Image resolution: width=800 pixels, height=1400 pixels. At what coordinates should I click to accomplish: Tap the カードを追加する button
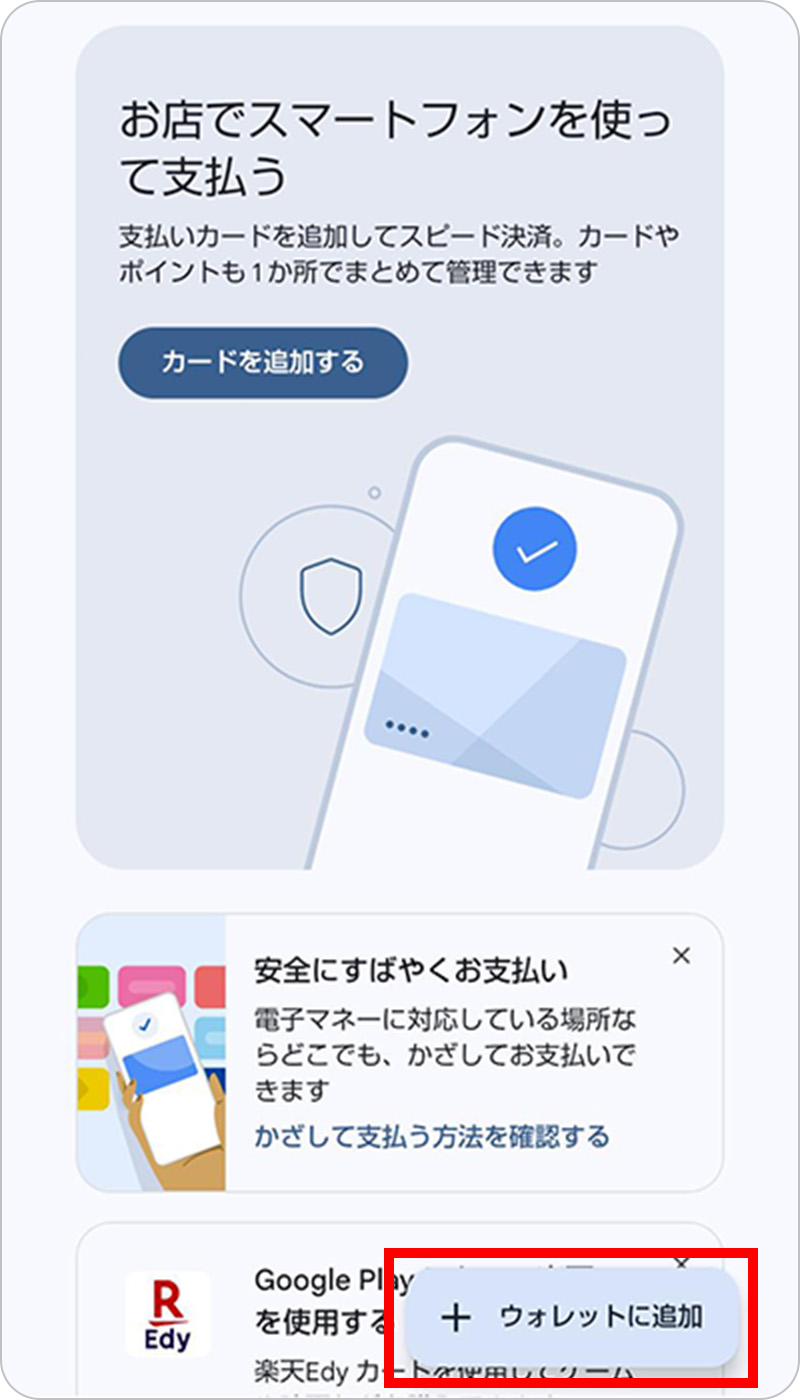coord(263,362)
